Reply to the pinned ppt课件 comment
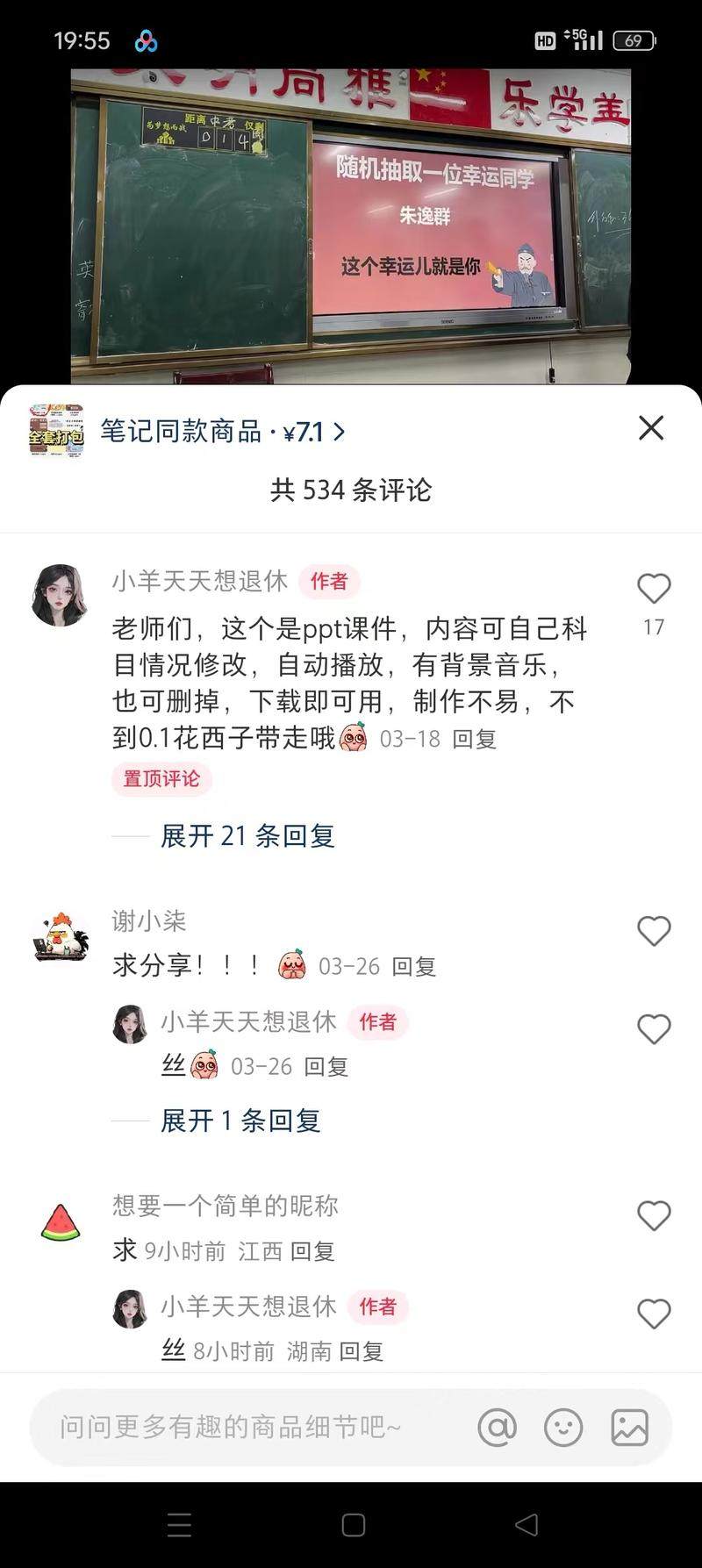Screen dimensions: 702x1568 tap(475, 739)
